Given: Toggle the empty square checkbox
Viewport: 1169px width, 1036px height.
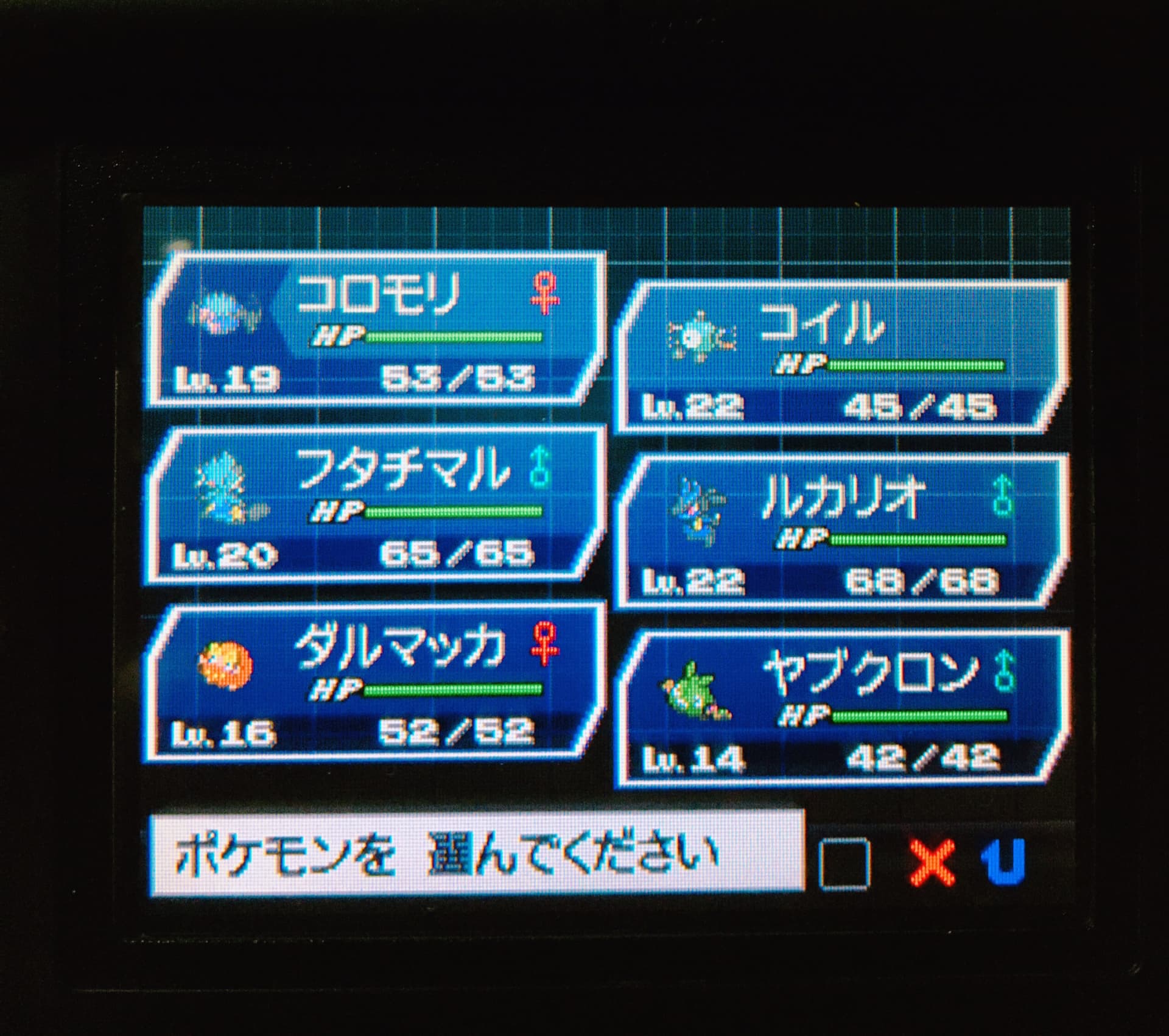Looking at the screenshot, I should 844,864.
